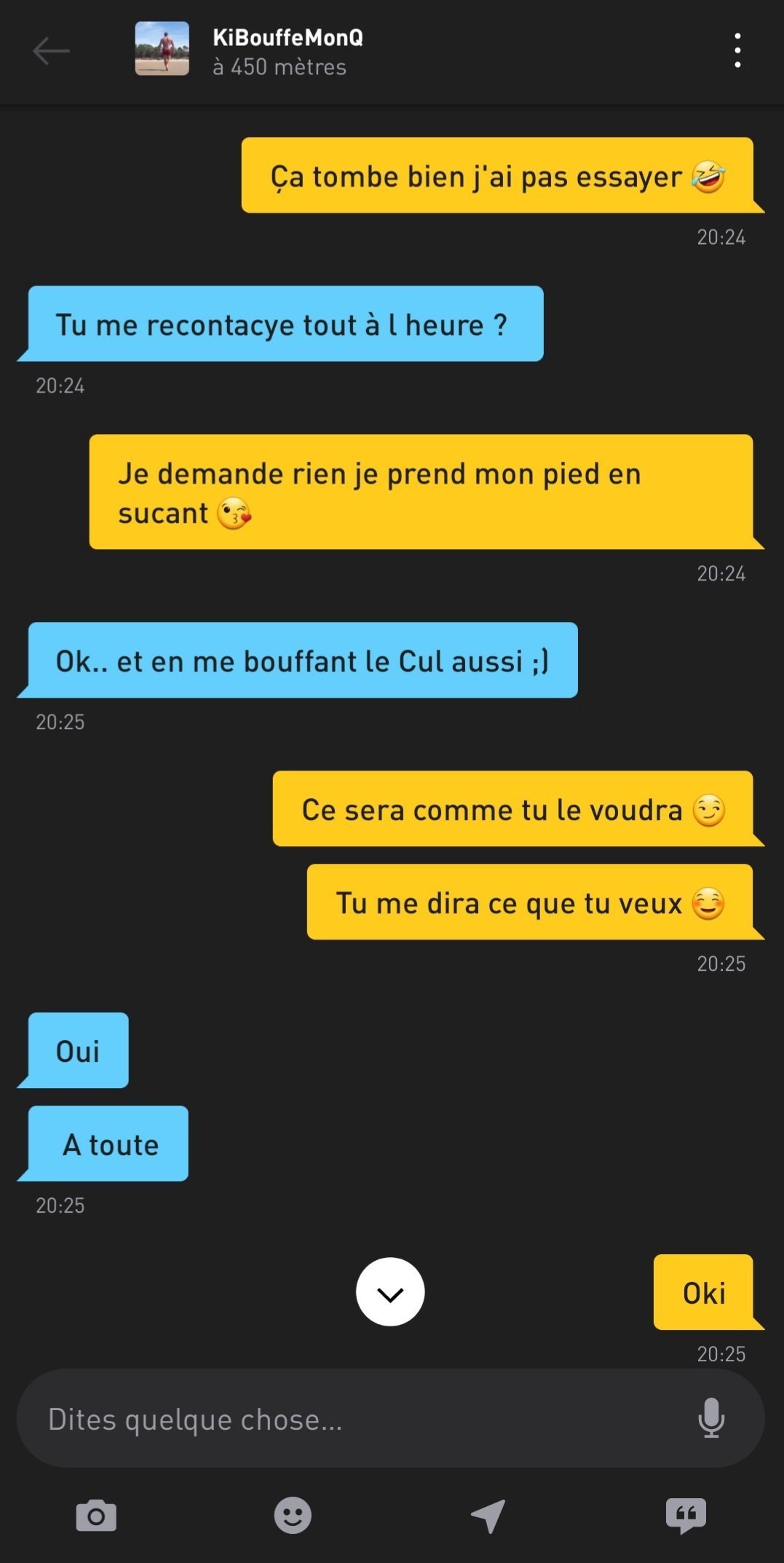This screenshot has width=784, height=1563.
Task: Open the three-dot overflow menu
Action: tap(737, 50)
